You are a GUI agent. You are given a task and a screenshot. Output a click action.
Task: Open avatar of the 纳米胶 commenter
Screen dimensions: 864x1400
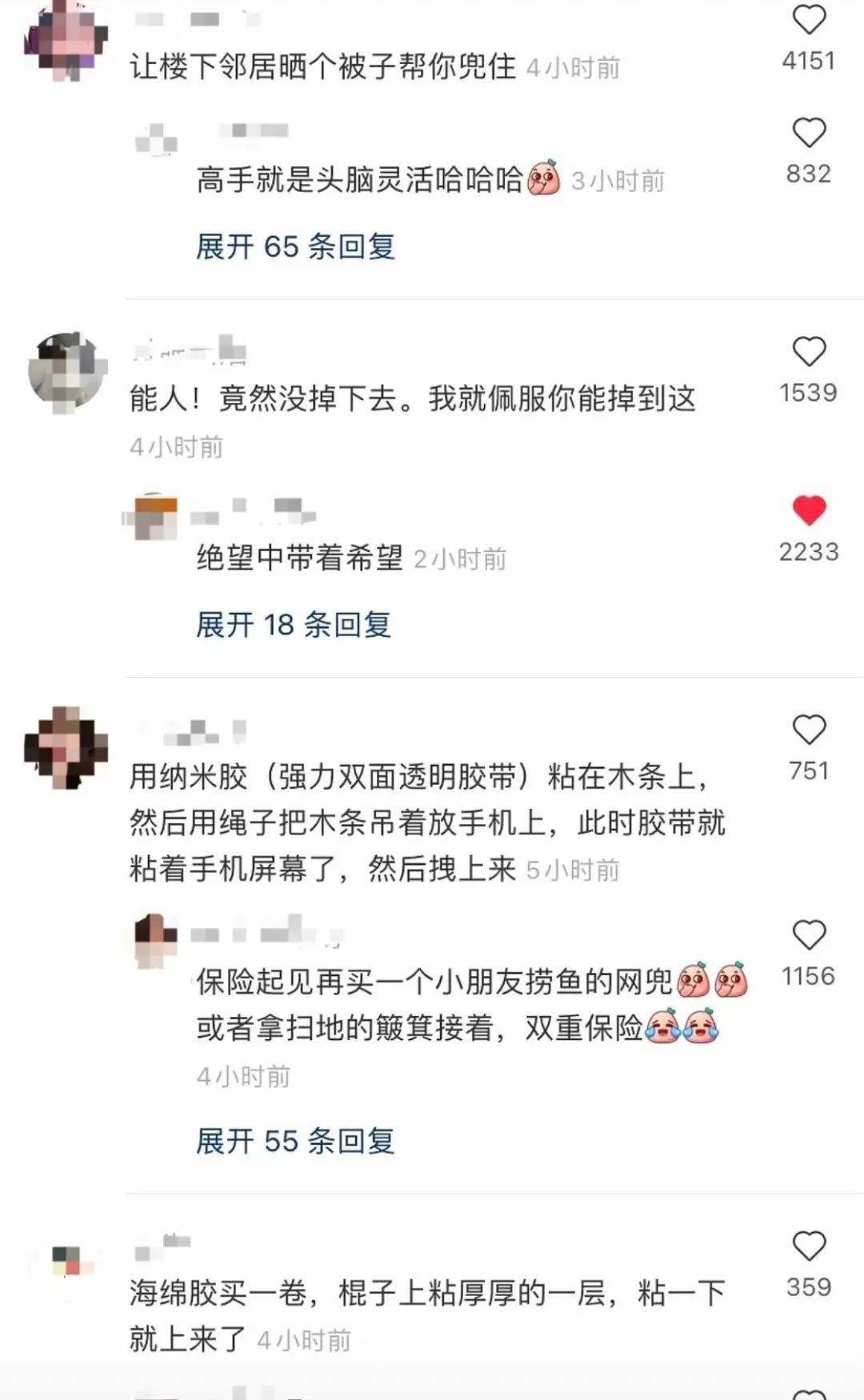66,747
